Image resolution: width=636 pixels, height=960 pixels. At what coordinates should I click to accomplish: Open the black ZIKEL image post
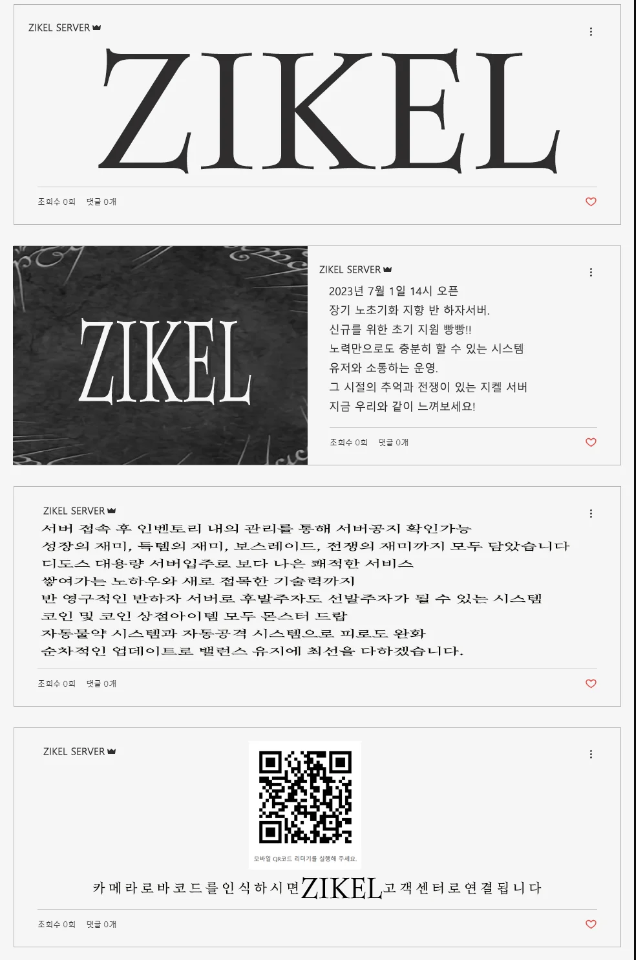pos(160,355)
